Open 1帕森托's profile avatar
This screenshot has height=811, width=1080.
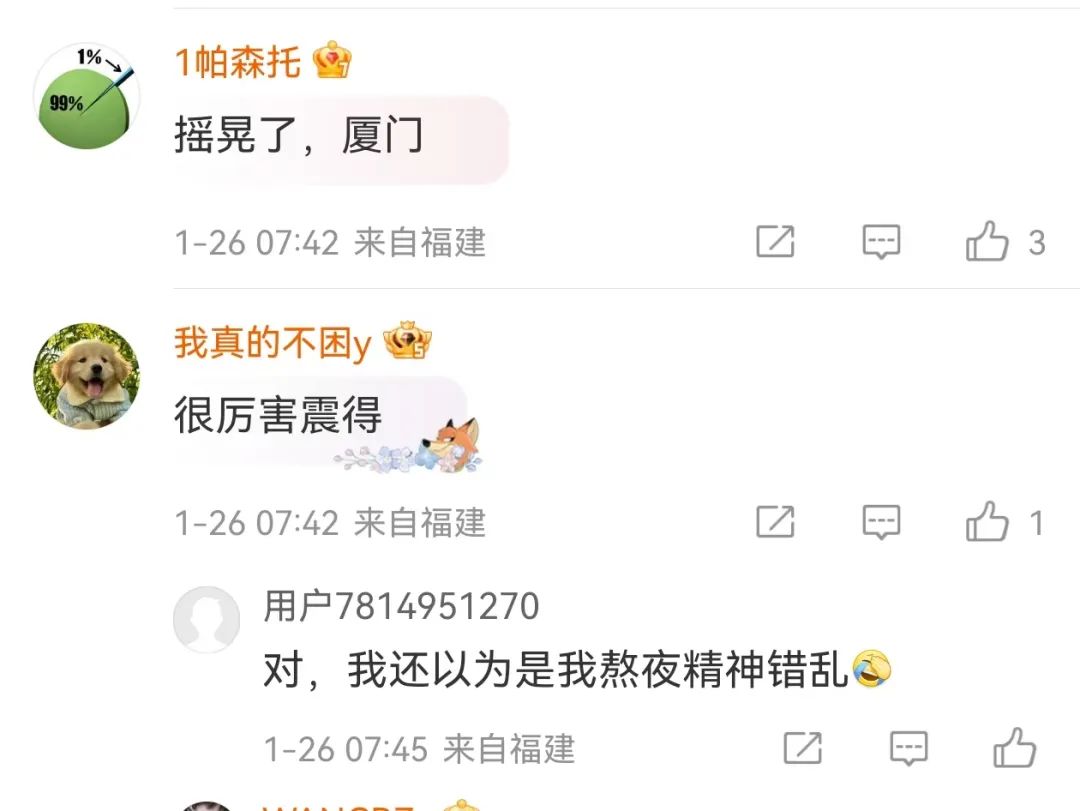[x=87, y=97]
